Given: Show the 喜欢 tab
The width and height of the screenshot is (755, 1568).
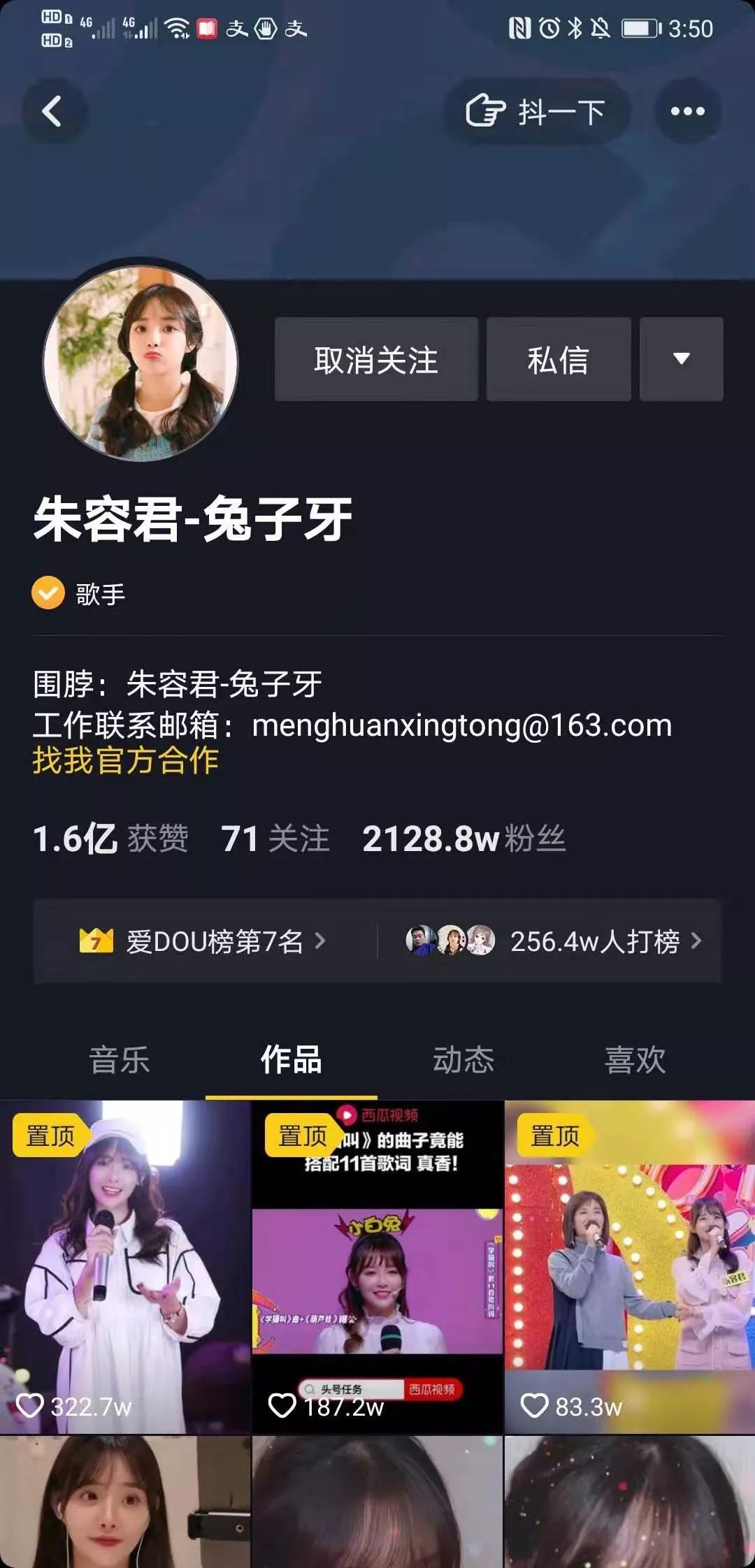Looking at the screenshot, I should (635, 1060).
